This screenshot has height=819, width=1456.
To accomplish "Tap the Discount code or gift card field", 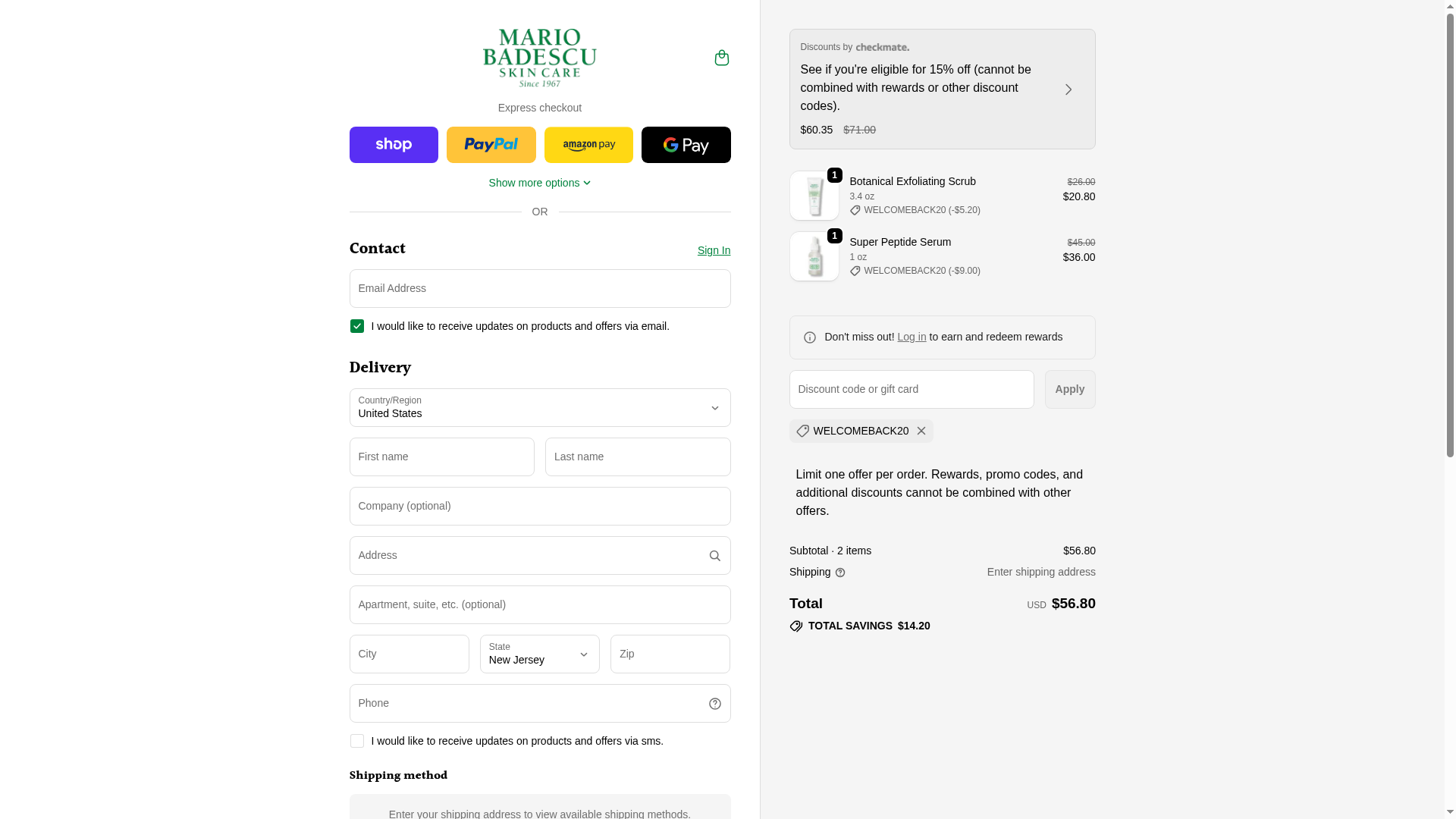I will coord(911,390).
